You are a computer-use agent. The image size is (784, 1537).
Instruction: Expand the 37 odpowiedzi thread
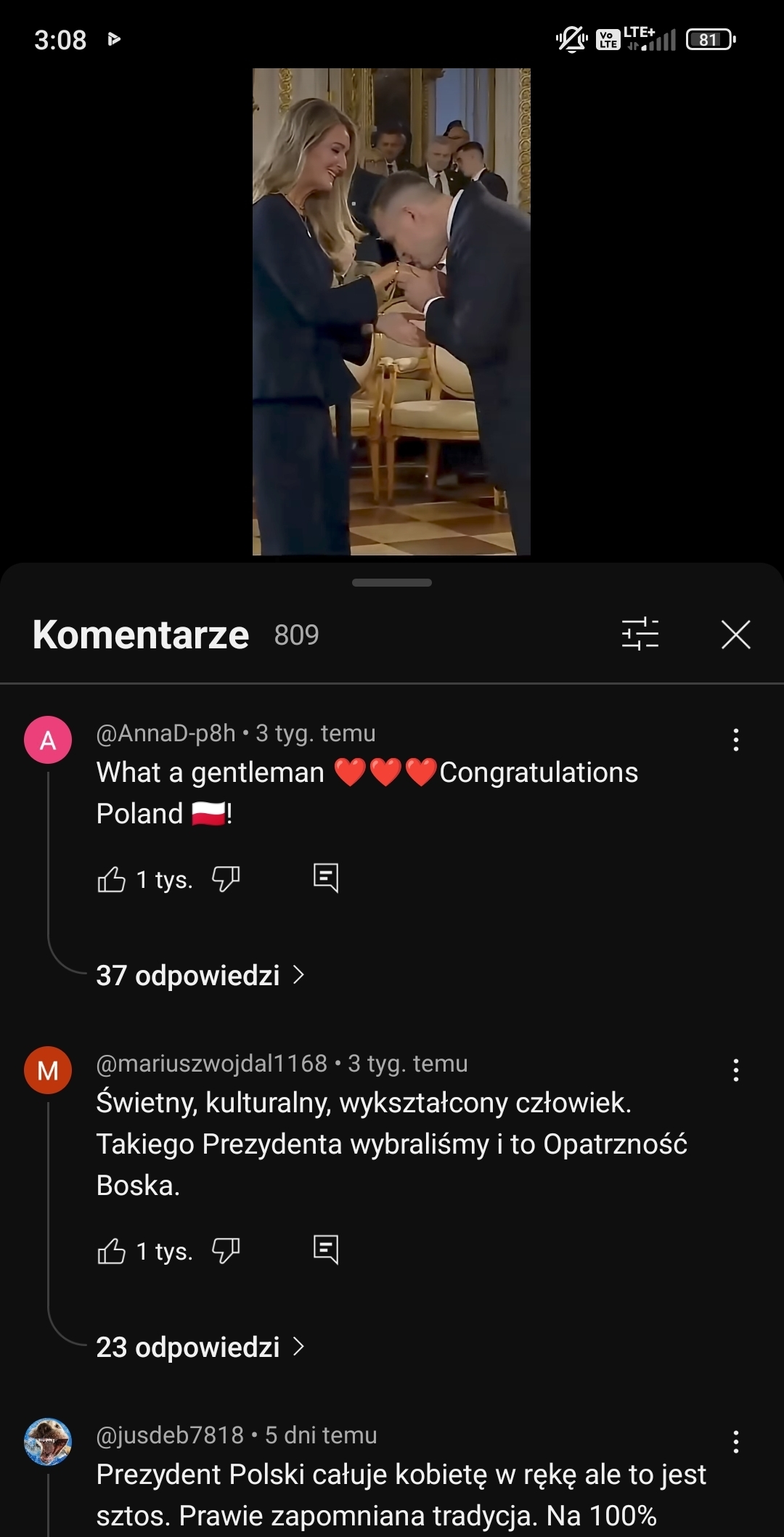[200, 975]
